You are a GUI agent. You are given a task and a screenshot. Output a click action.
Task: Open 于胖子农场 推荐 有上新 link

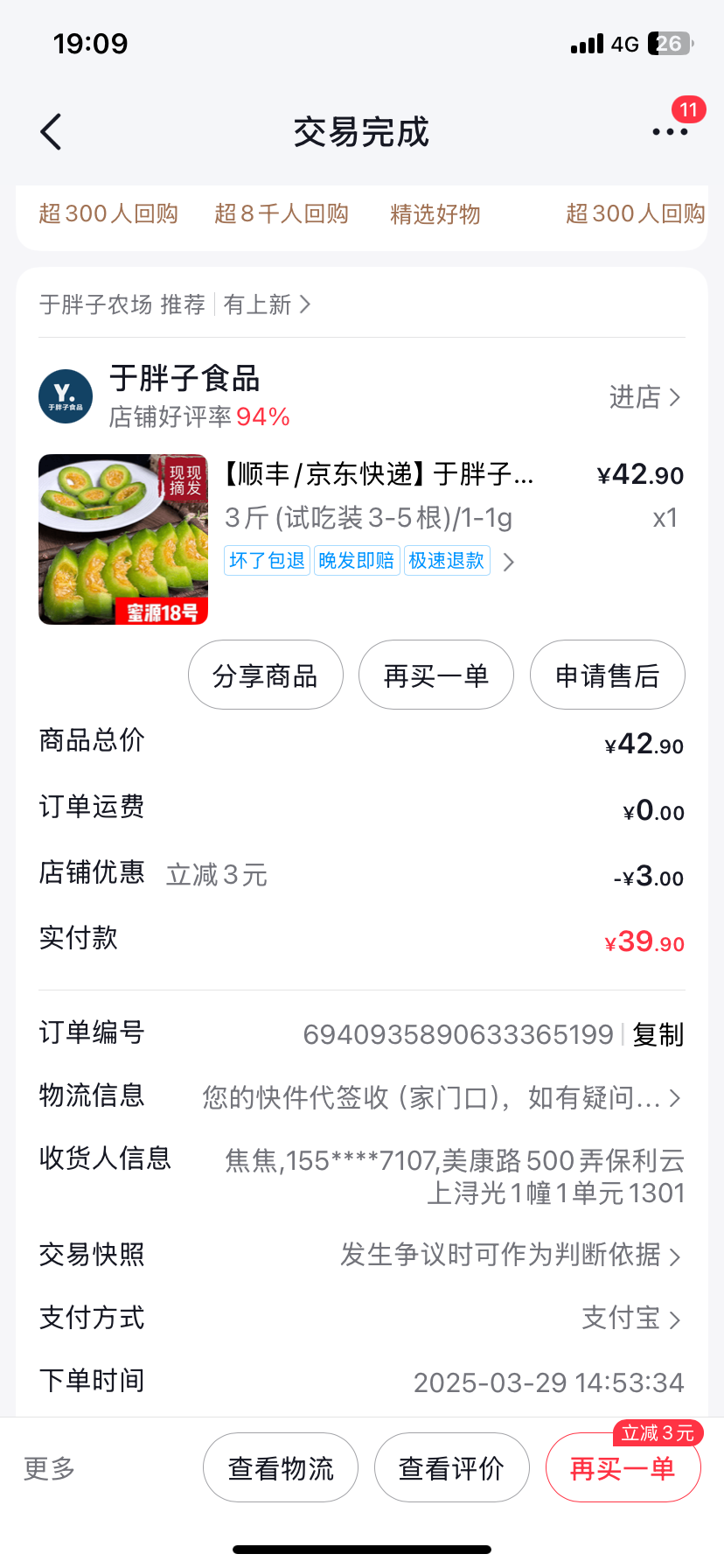pos(175,304)
